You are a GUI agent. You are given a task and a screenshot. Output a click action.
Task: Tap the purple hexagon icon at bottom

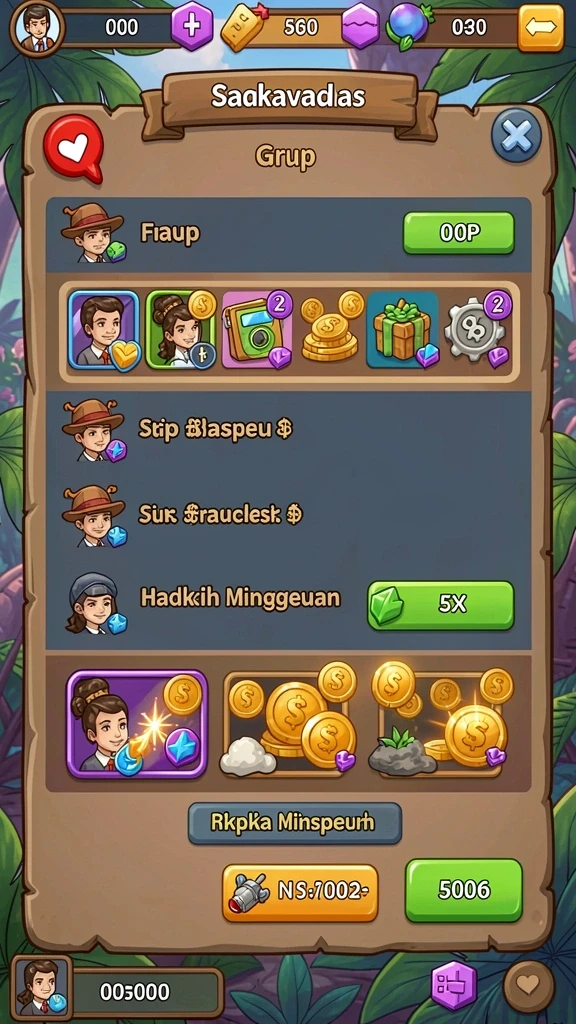pyautogui.click(x=454, y=985)
